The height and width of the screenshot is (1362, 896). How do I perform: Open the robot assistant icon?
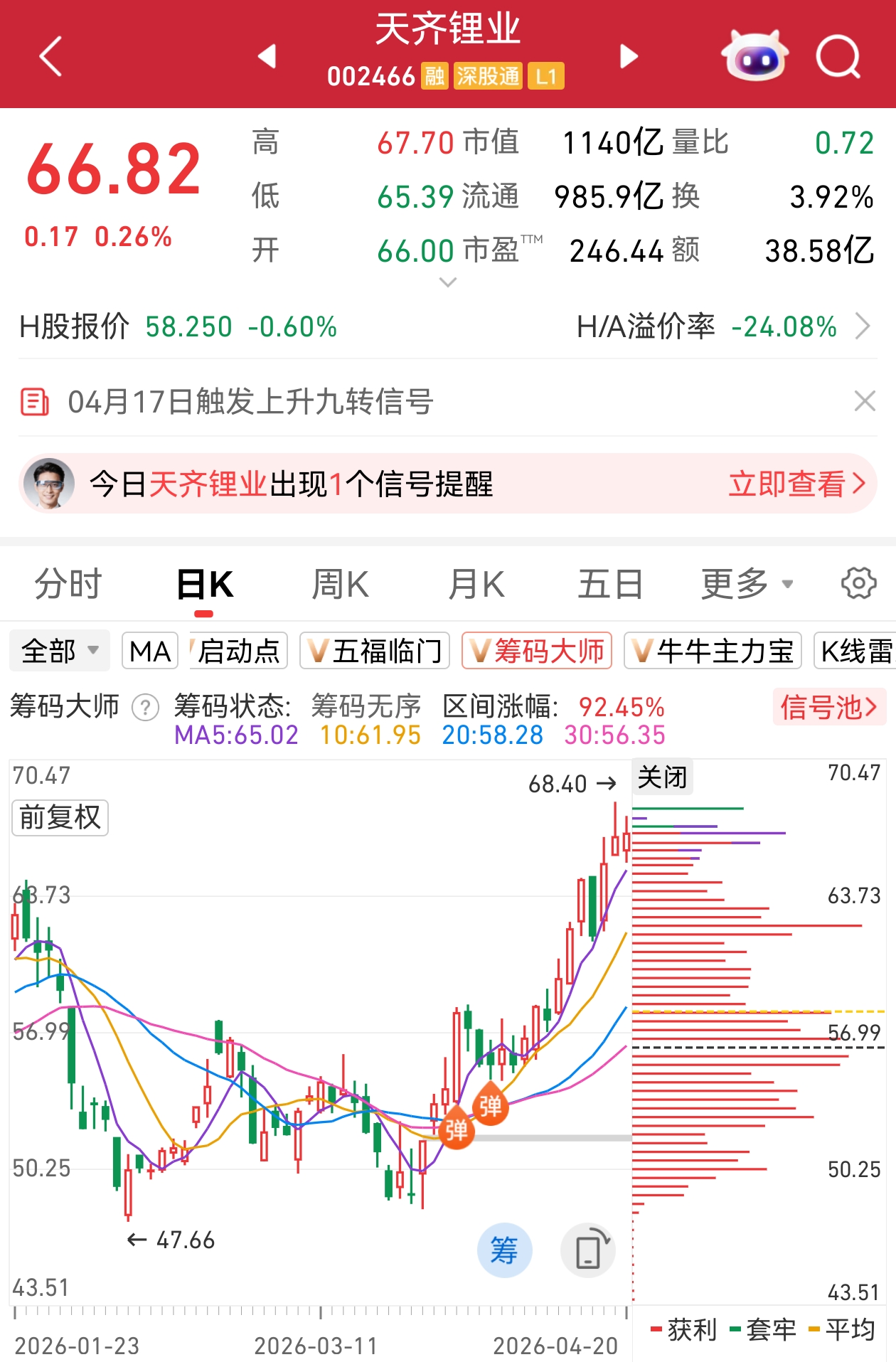754,56
